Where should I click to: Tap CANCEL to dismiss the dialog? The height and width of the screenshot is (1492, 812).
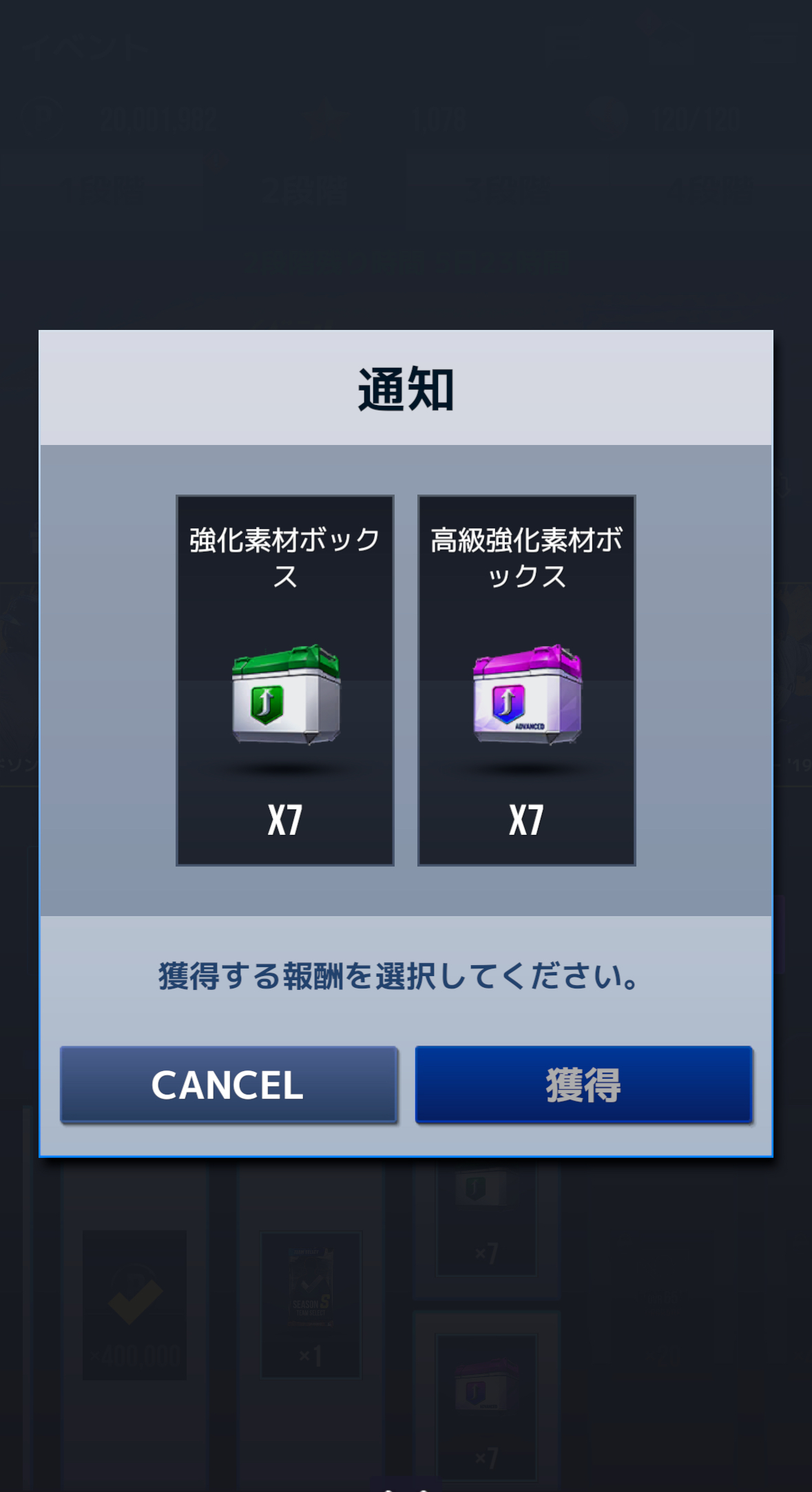point(229,1085)
